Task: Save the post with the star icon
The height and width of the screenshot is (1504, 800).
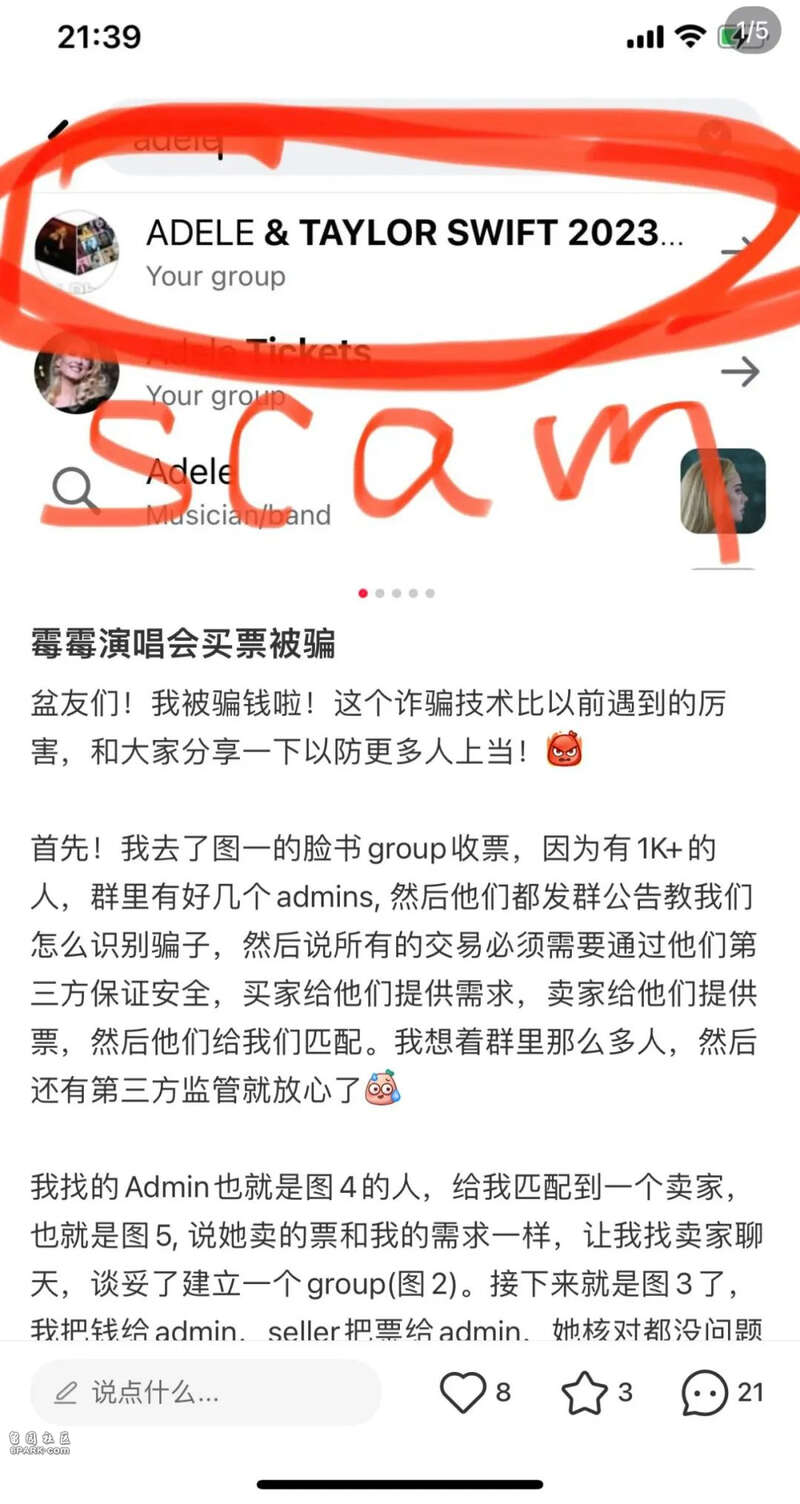Action: click(x=584, y=1391)
